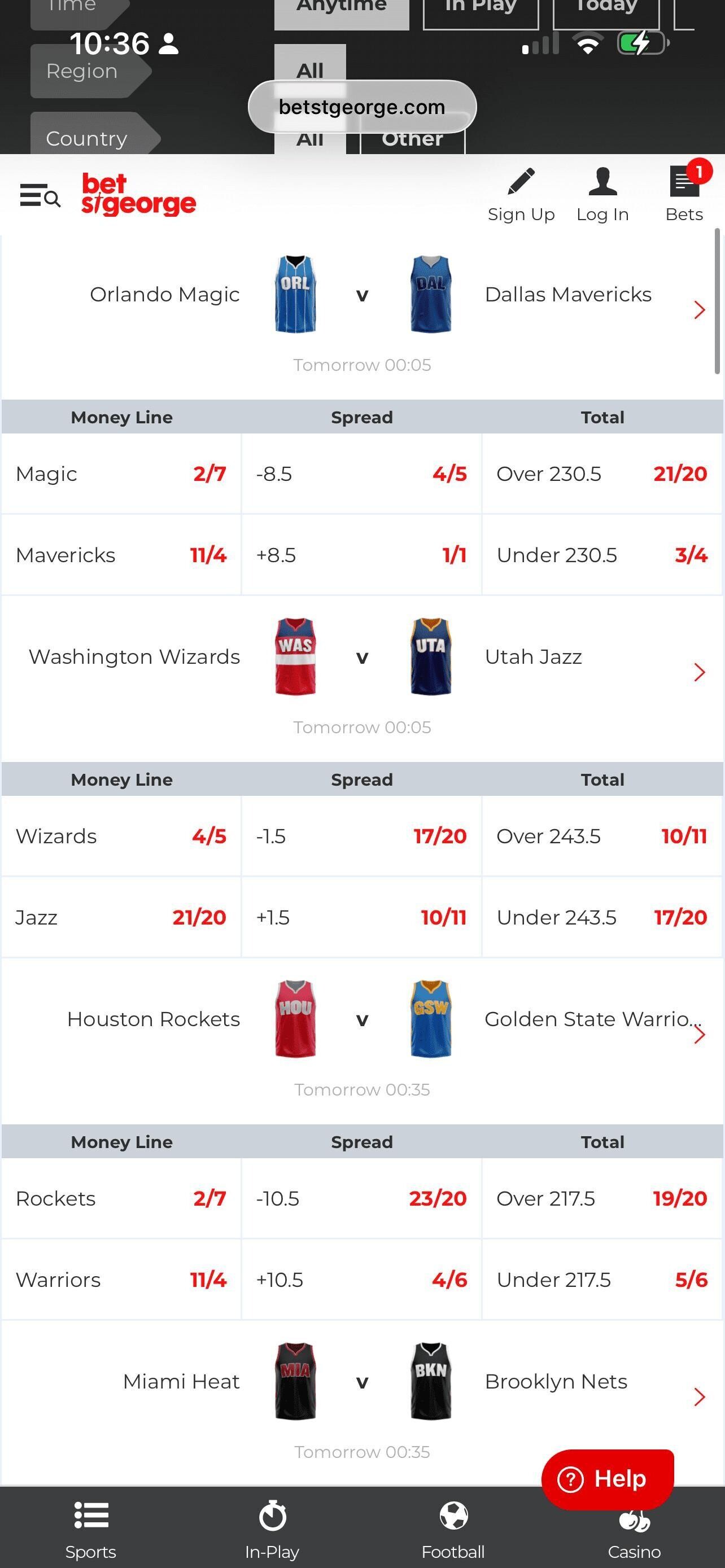The height and width of the screenshot is (1568, 725).
Task: Select Magic money line at 2/7
Action: tap(121, 474)
